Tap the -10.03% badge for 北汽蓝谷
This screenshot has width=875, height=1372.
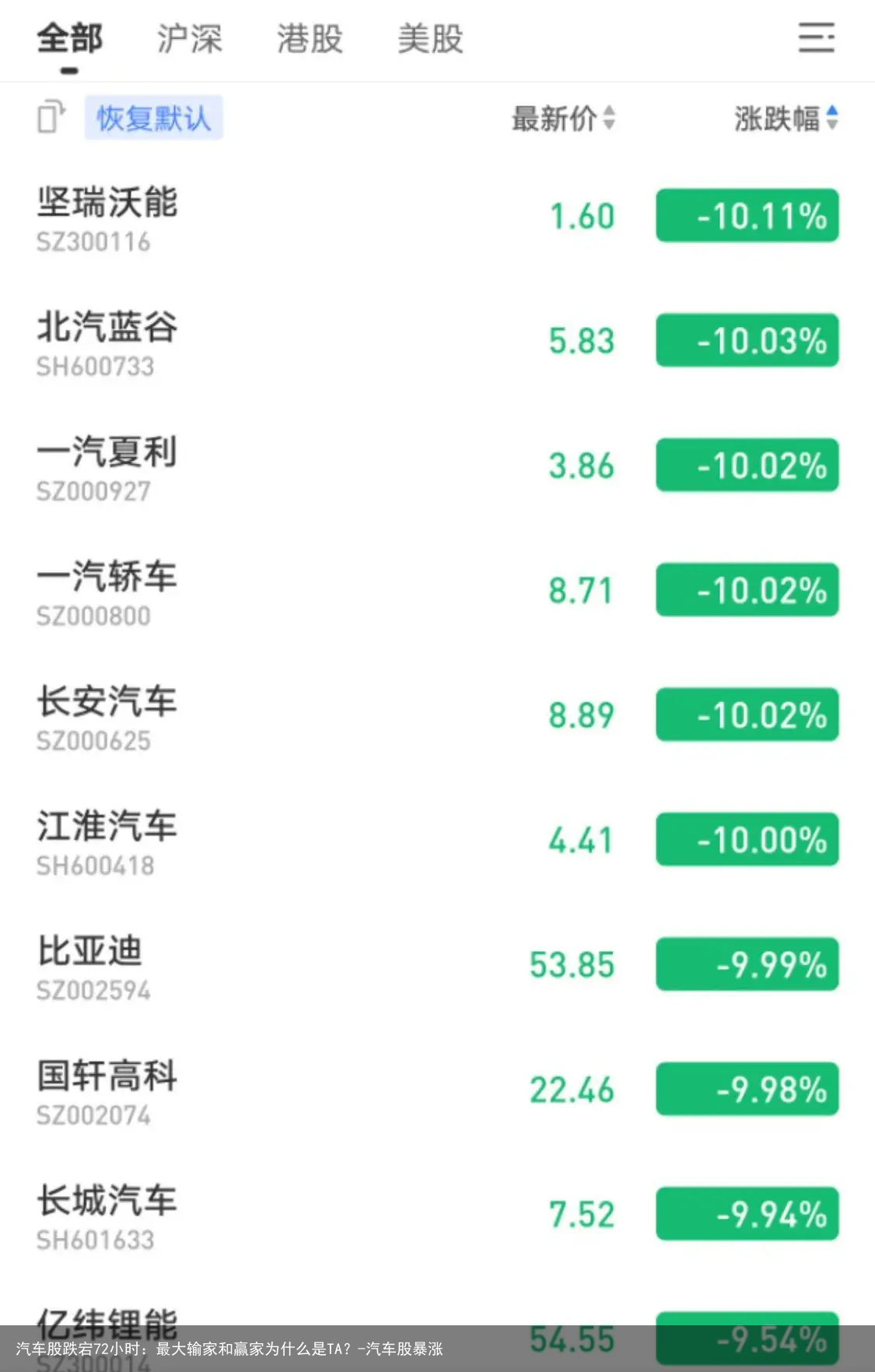(745, 340)
